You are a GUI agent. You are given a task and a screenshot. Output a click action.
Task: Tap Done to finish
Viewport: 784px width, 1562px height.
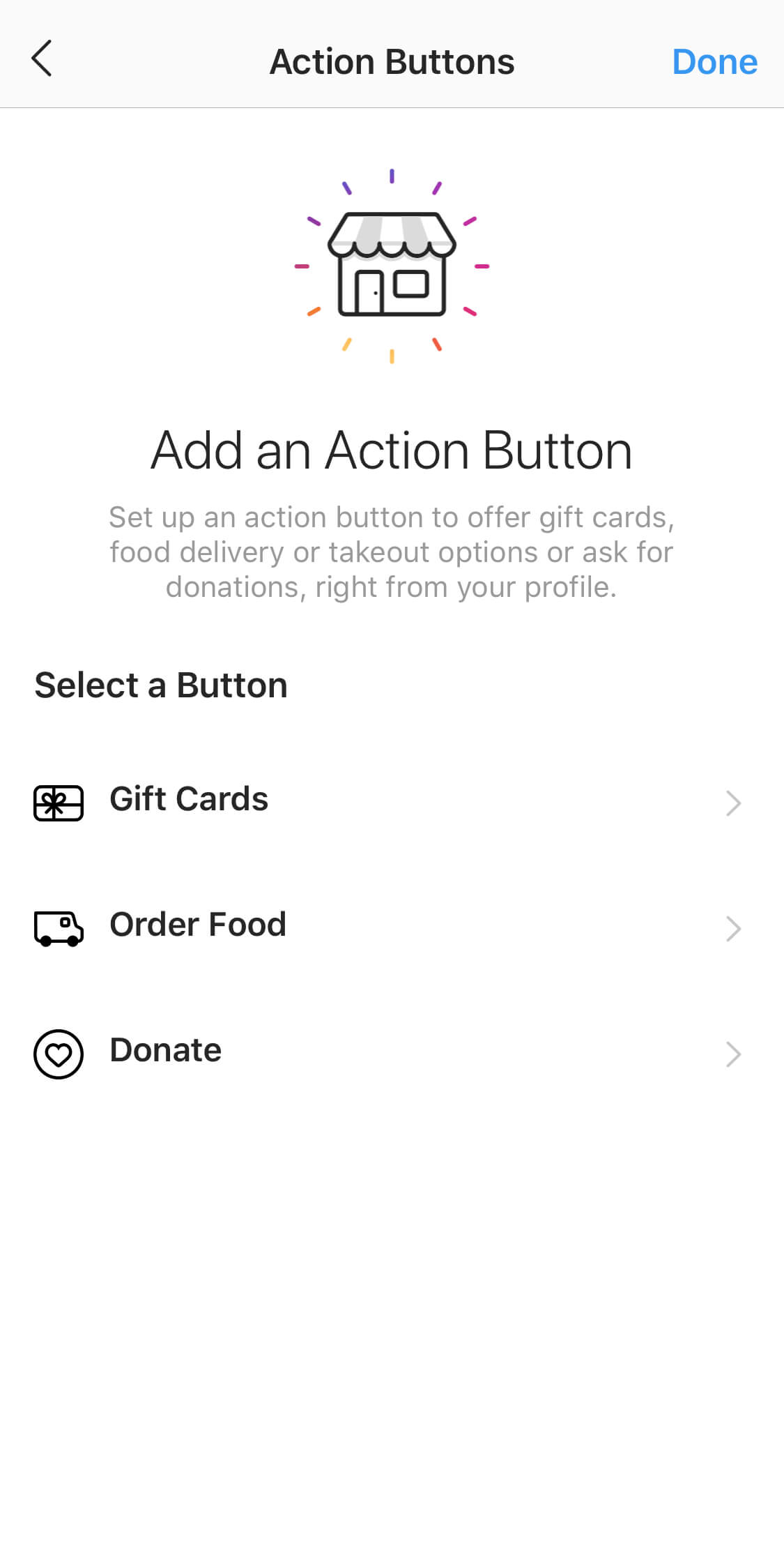(714, 61)
